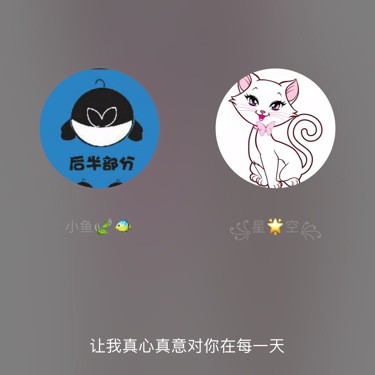Open 小鱼's profile avatar
This screenshot has height=375, width=375.
(x=100, y=128)
